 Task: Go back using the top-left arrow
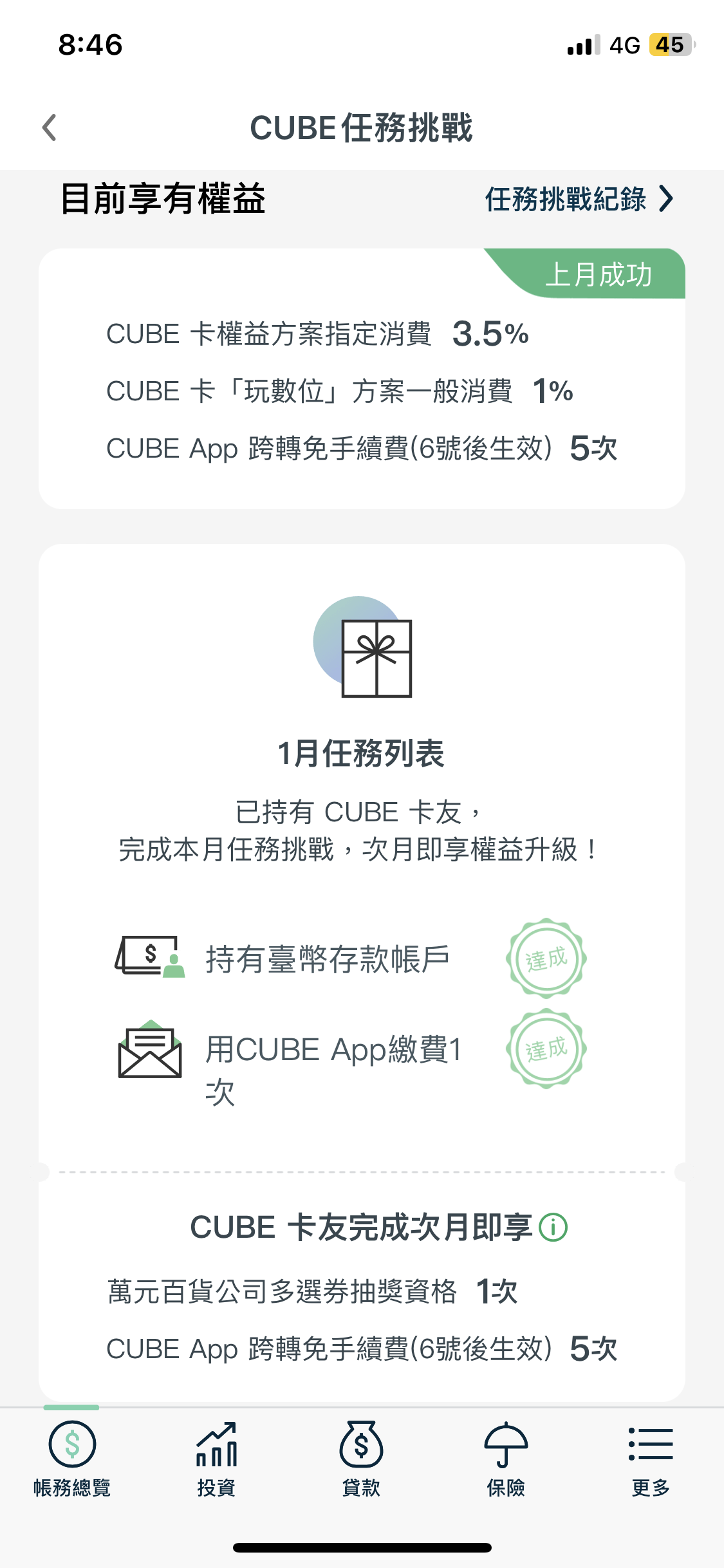click(50, 127)
